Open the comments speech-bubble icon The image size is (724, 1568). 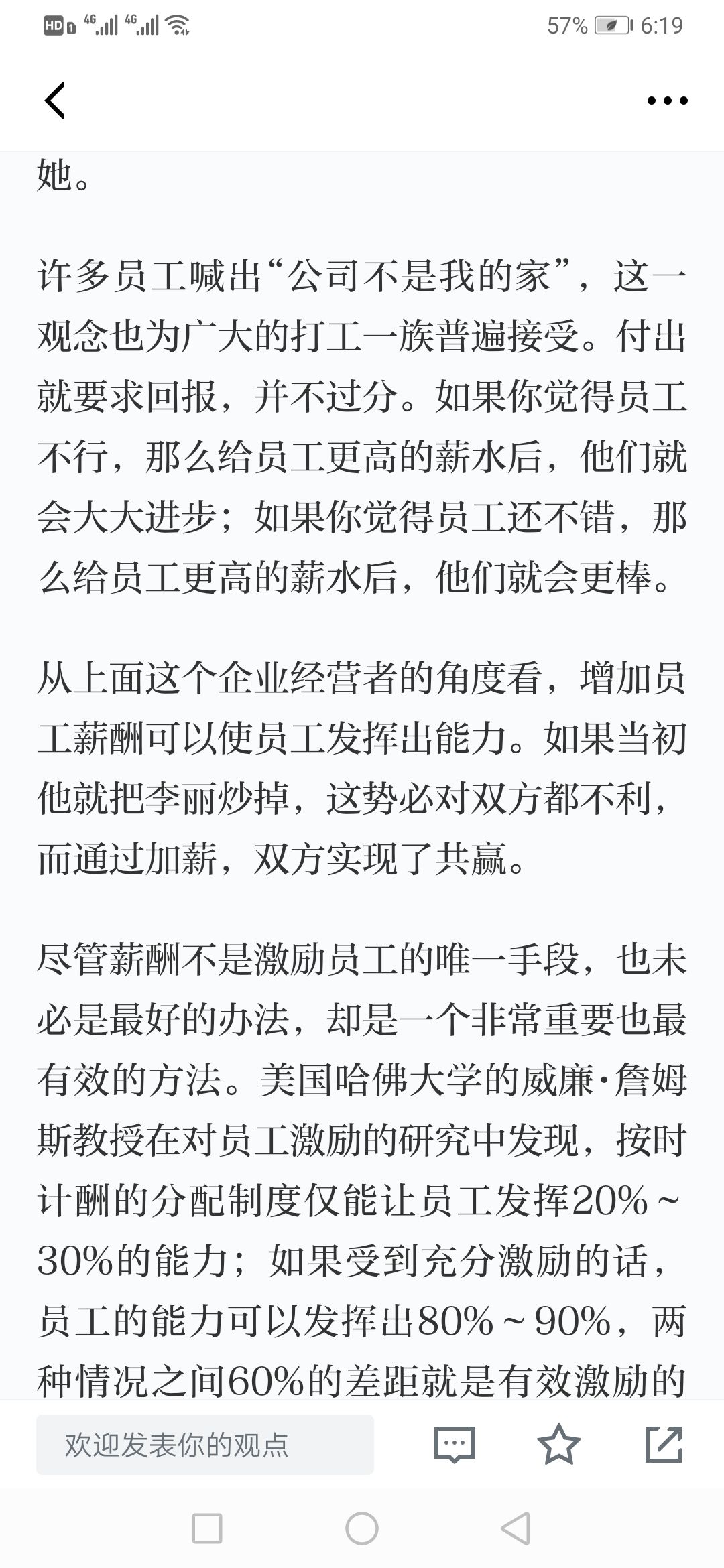coord(455,1445)
